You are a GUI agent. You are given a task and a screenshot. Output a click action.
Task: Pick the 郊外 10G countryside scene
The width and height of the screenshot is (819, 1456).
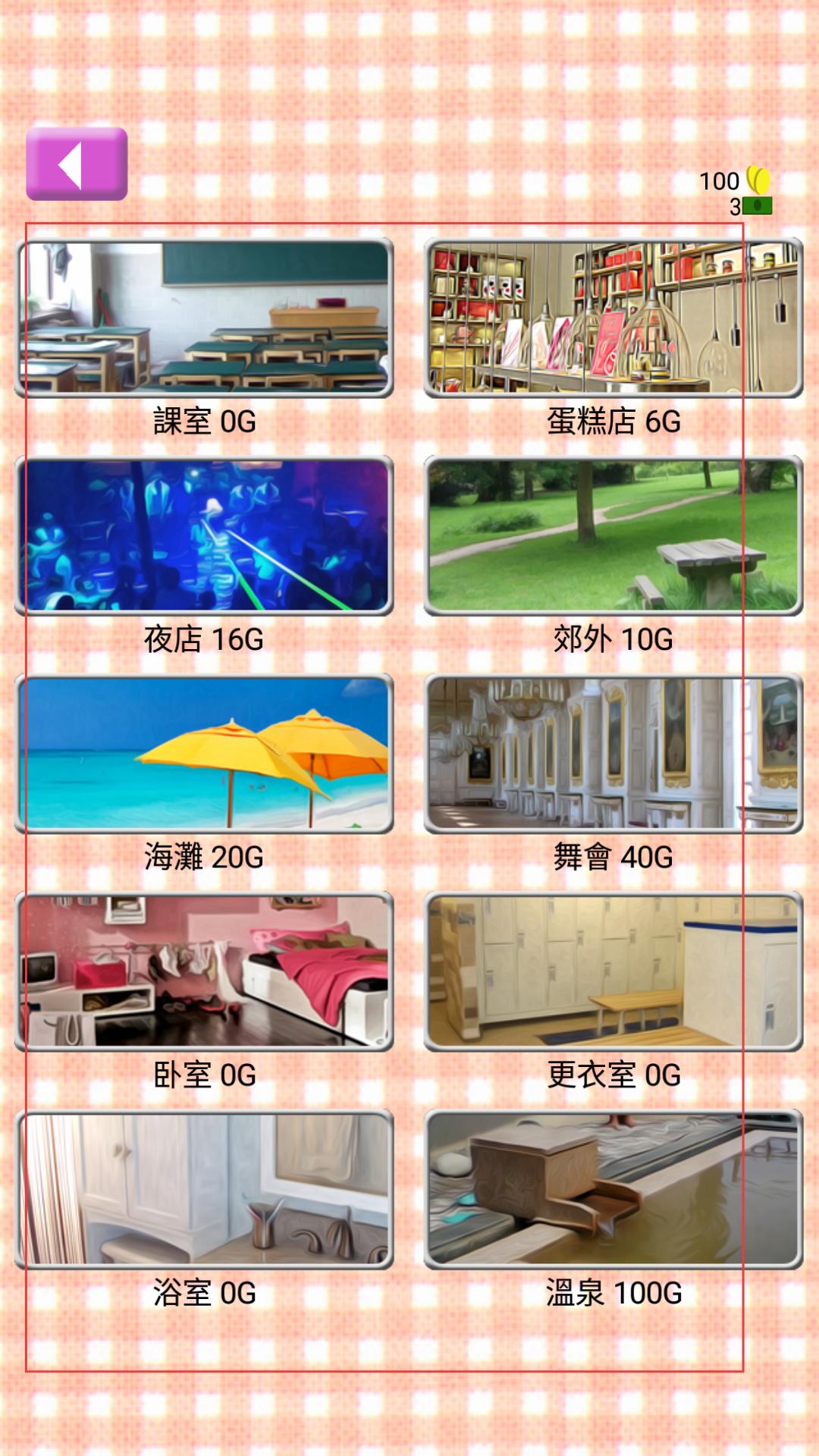(613, 535)
